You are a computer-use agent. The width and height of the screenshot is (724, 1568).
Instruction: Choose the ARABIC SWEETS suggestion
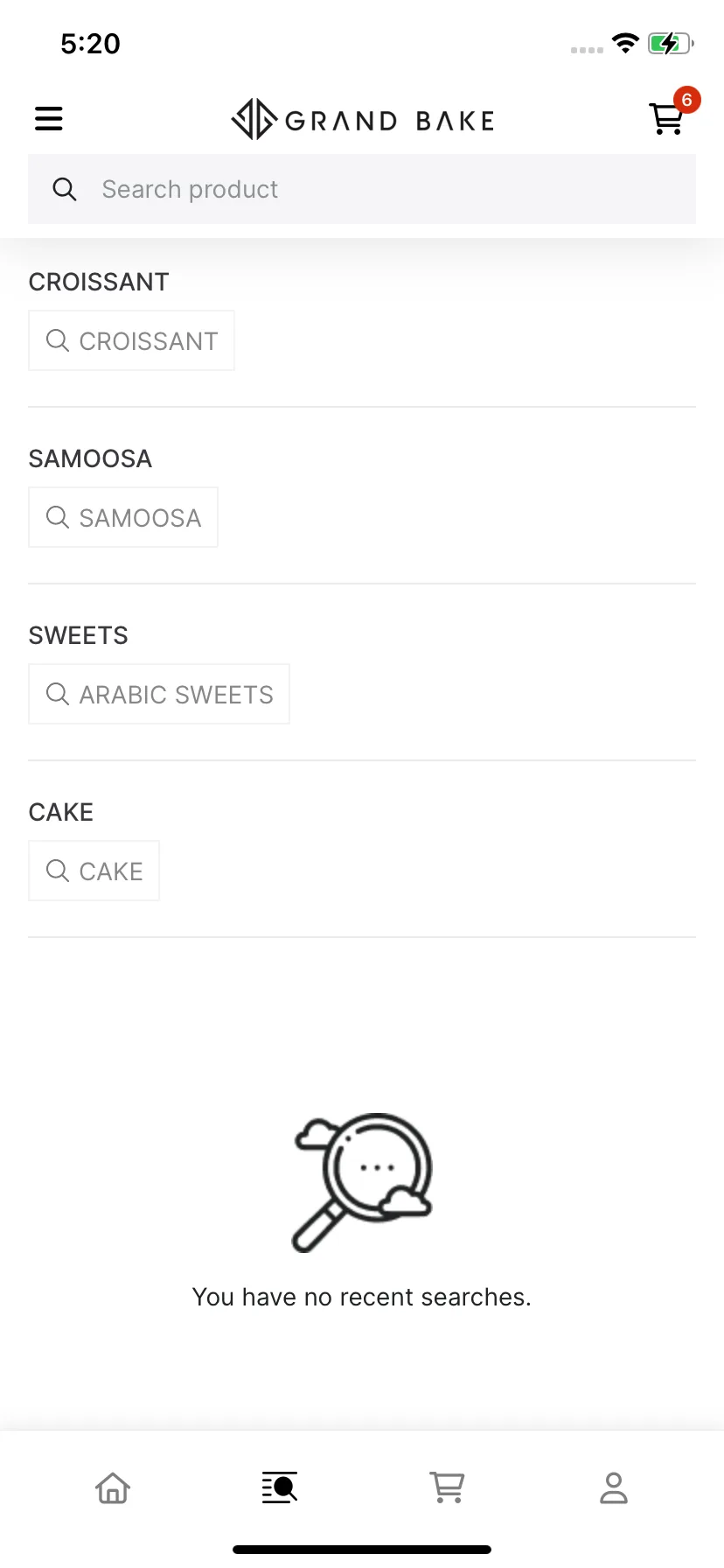coord(159,694)
